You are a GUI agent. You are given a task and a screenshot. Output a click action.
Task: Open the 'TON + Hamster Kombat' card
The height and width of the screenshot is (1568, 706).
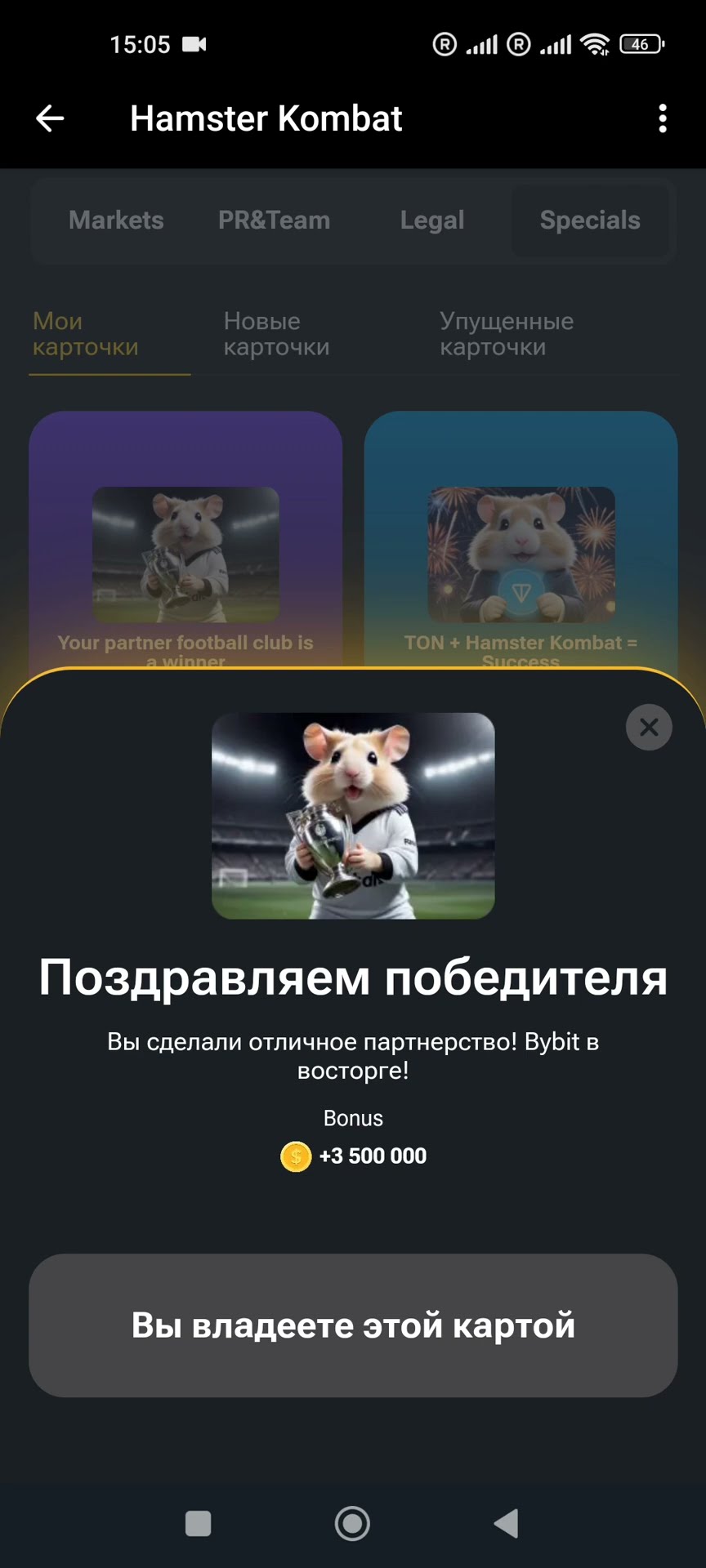521,555
